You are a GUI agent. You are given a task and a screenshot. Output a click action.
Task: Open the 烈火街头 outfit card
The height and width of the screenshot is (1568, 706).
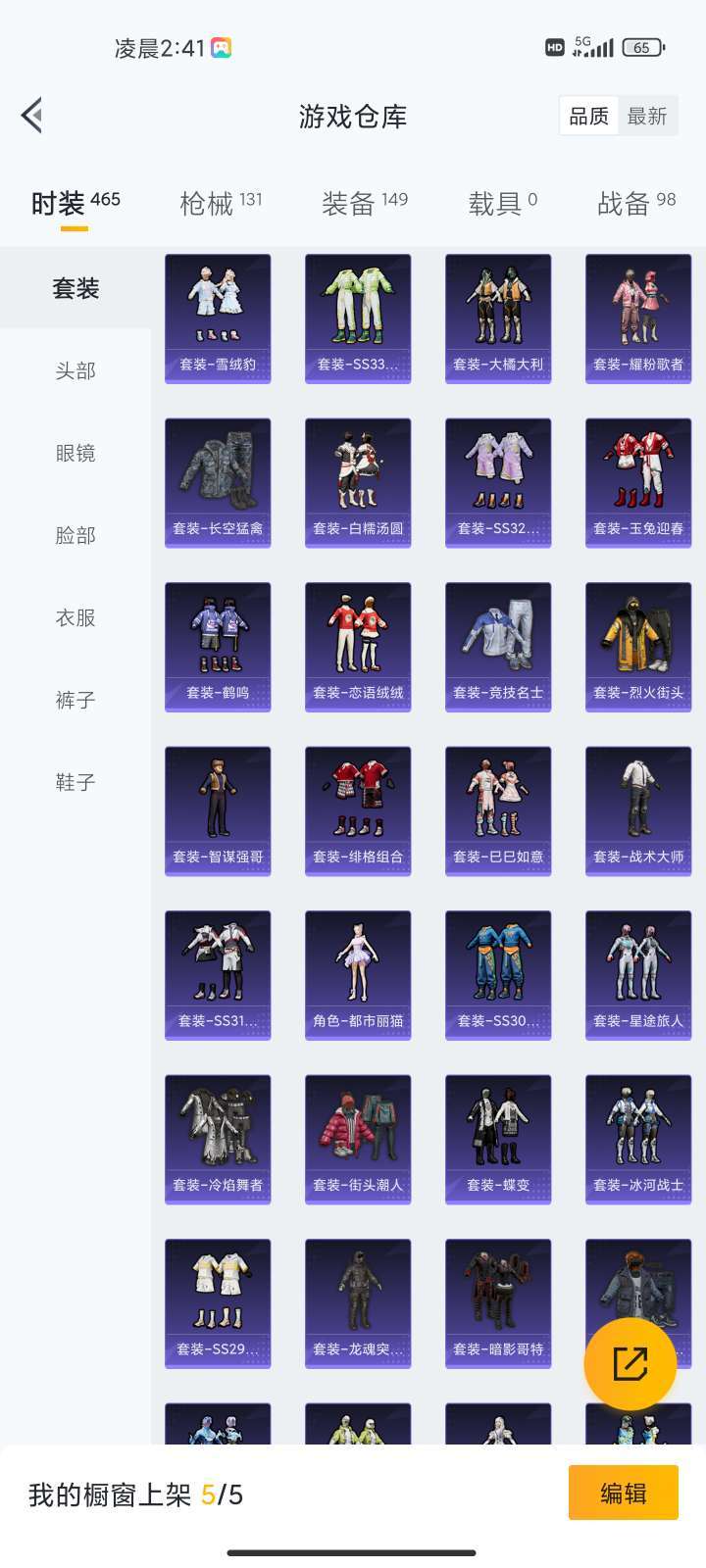(x=637, y=642)
